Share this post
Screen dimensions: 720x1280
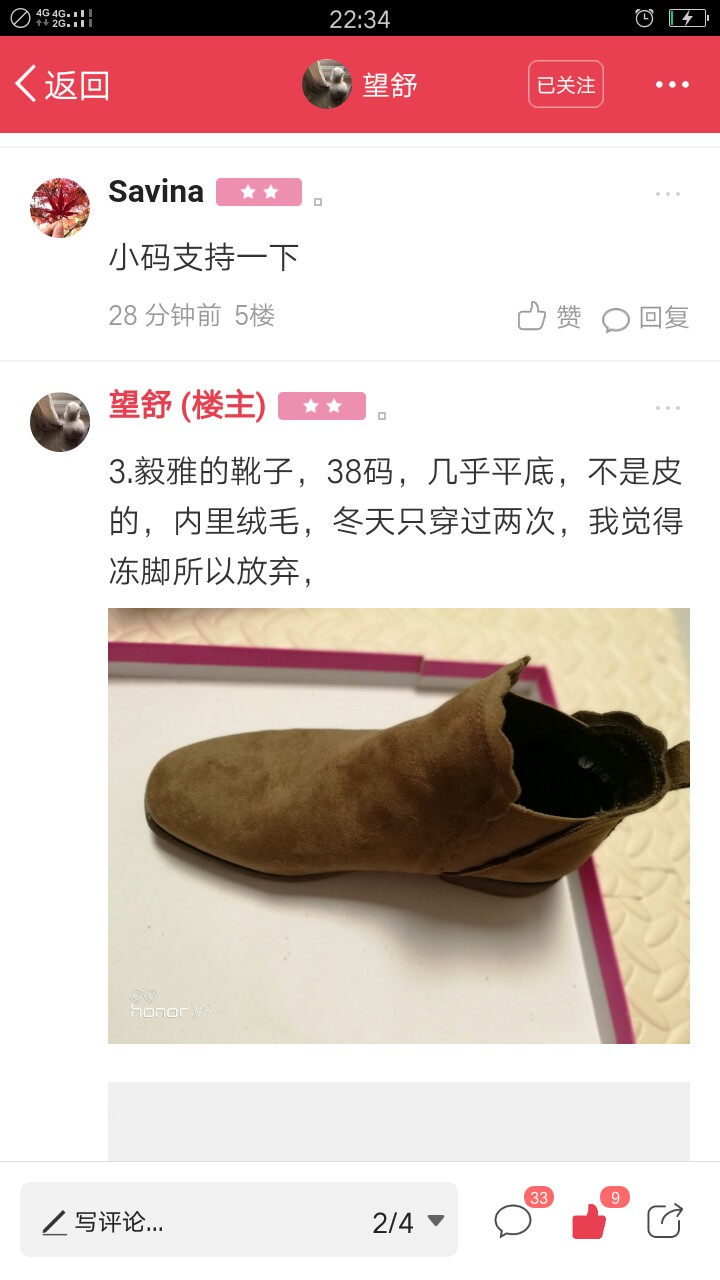click(665, 1221)
